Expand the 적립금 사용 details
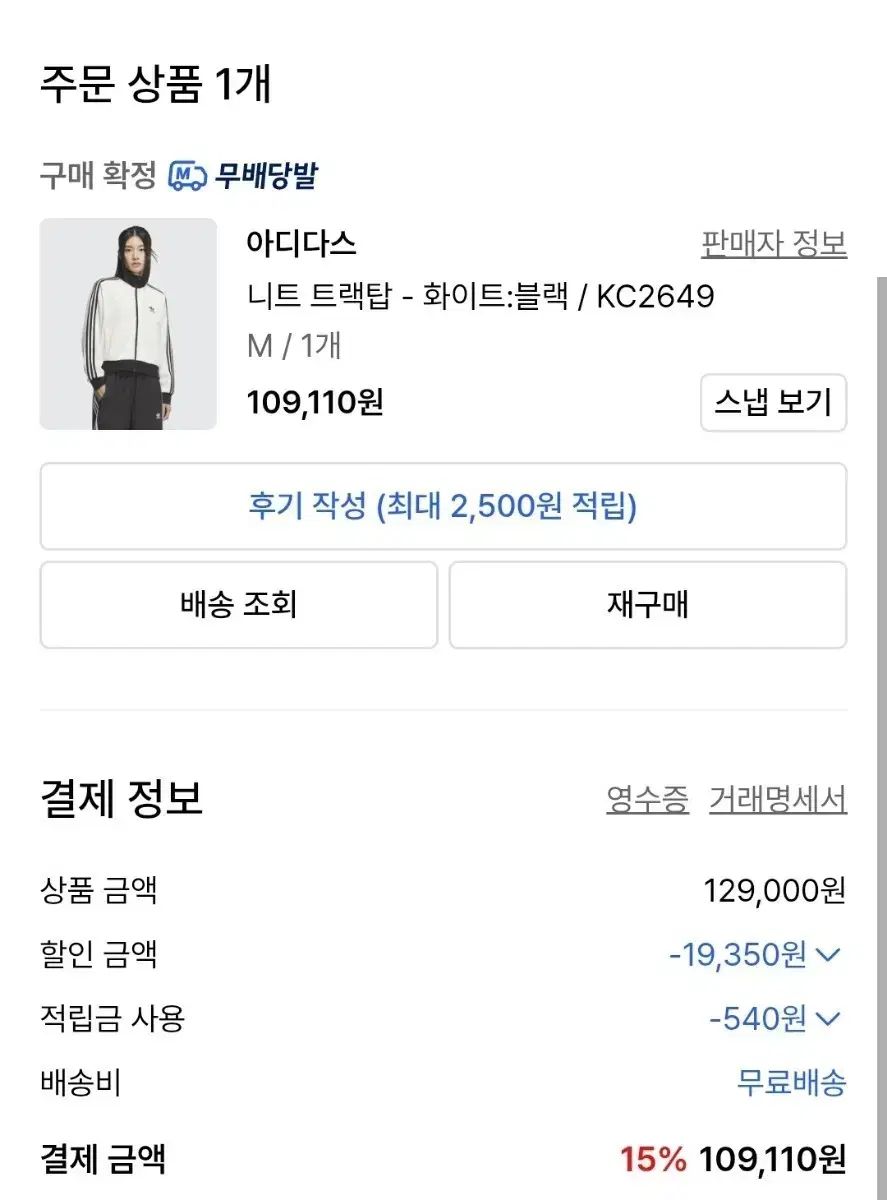This screenshot has width=887, height=1200. tap(827, 1019)
